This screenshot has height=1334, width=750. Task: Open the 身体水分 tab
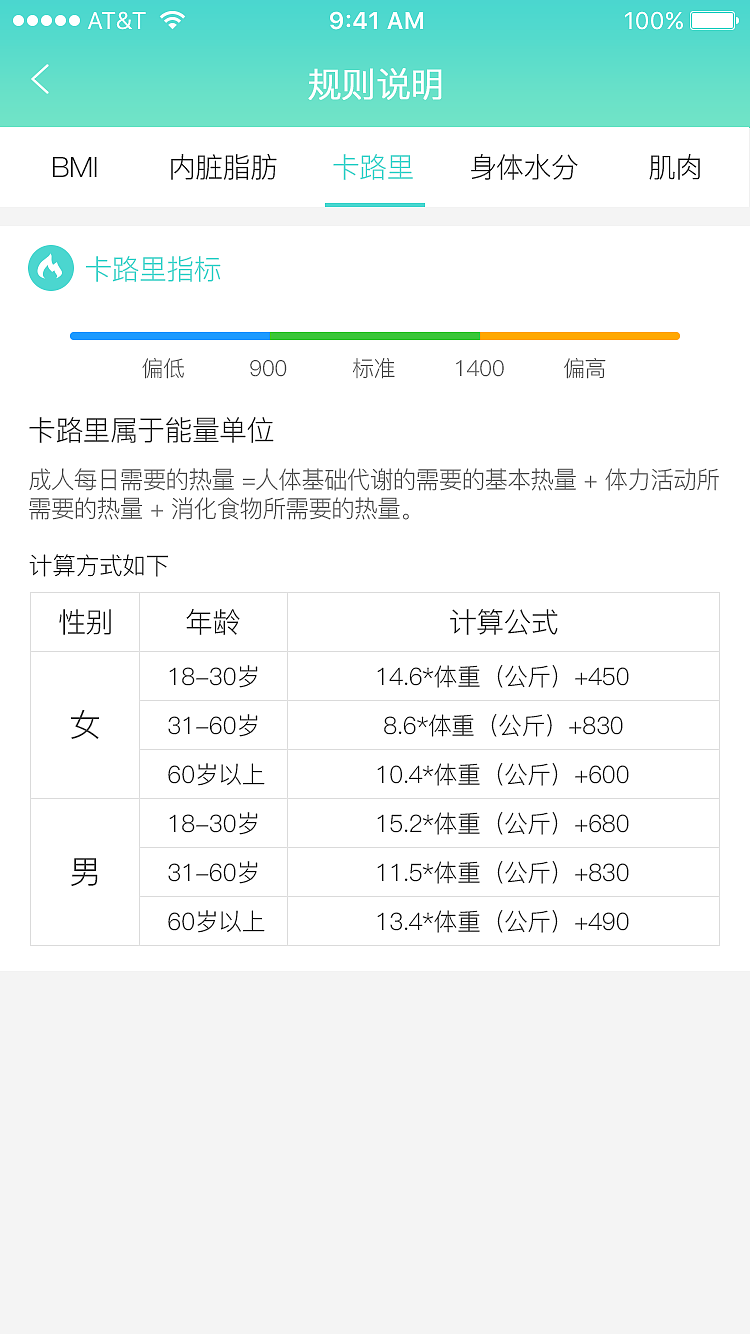(x=525, y=169)
